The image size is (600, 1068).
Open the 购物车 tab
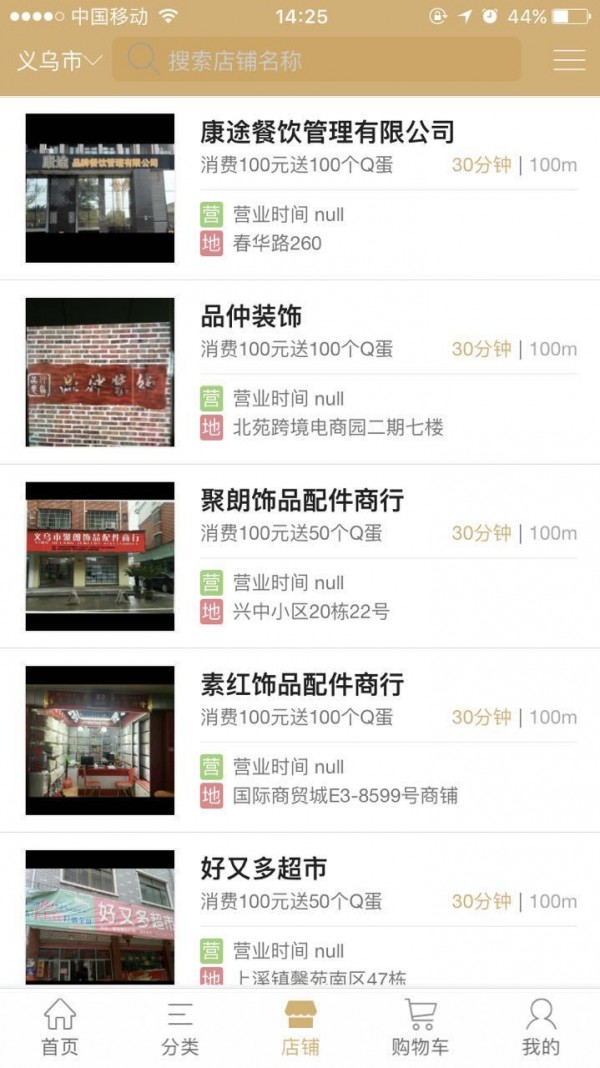tap(420, 1028)
